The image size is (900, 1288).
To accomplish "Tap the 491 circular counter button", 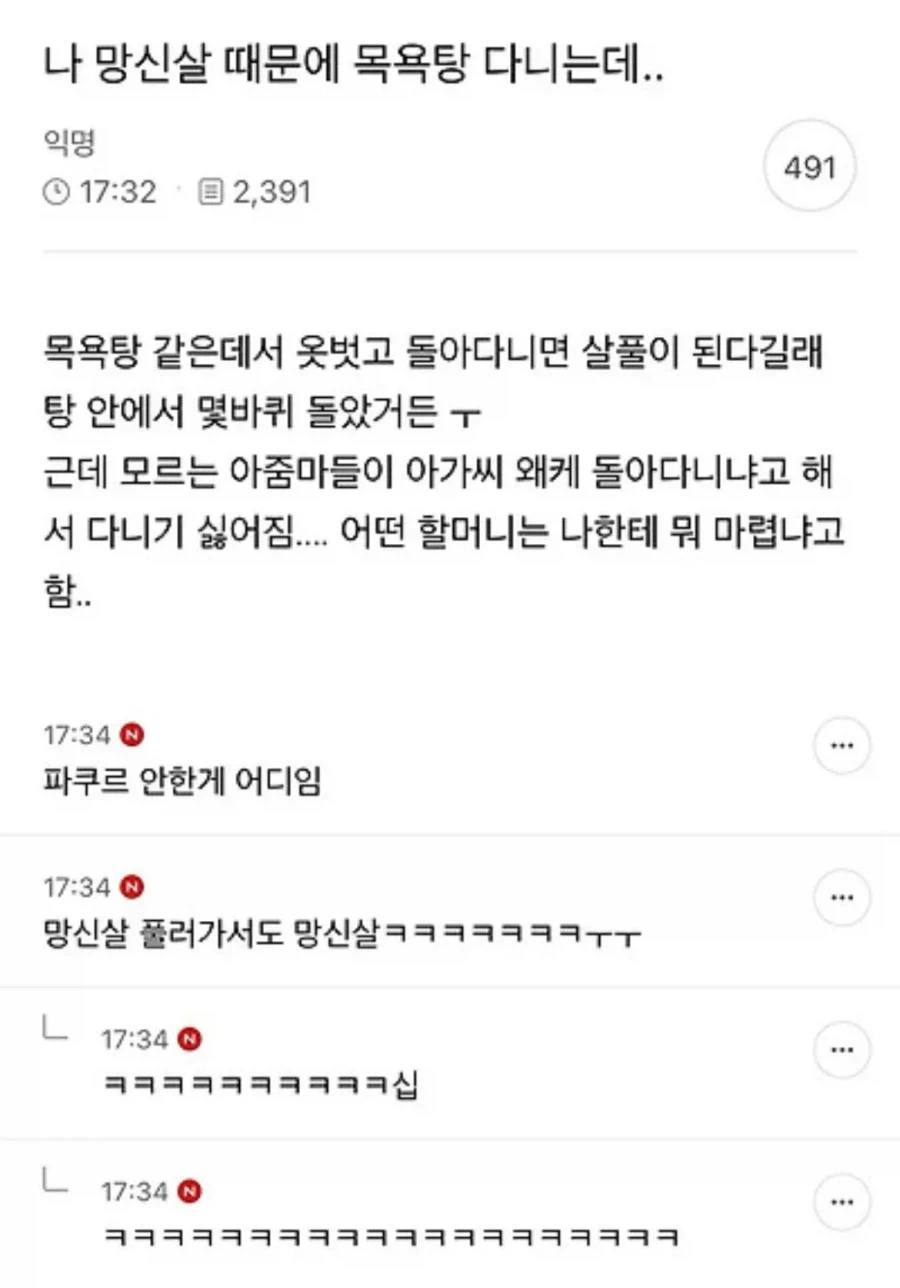I will 810,167.
